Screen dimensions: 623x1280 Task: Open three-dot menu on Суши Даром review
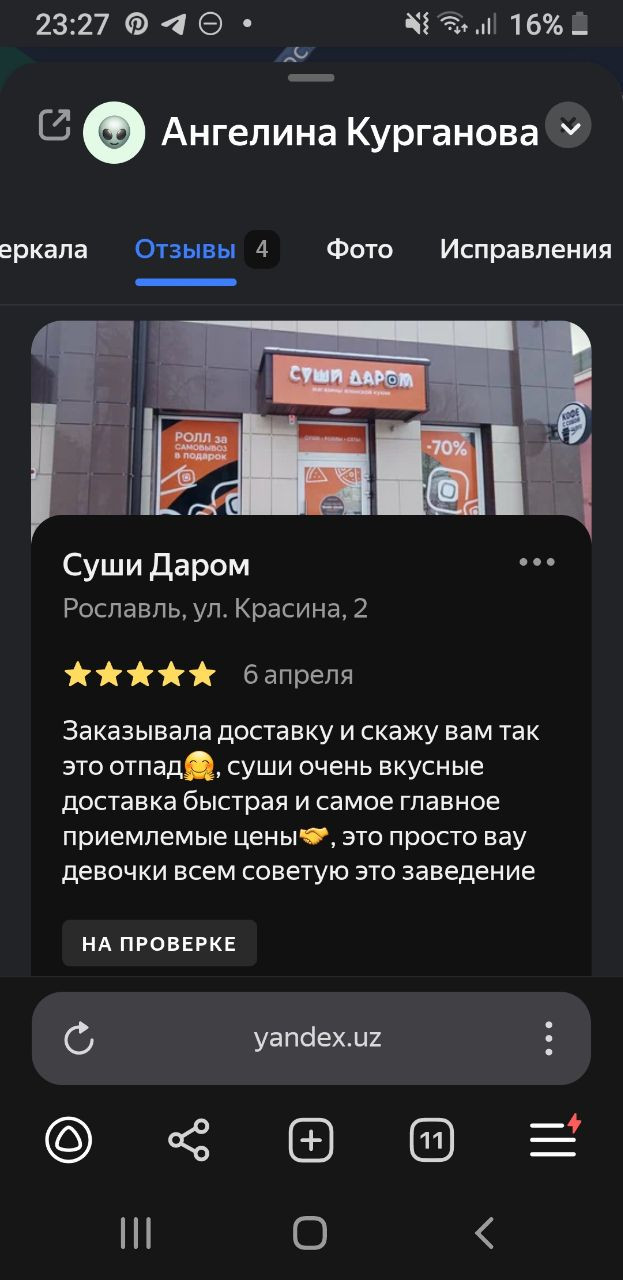pos(537,562)
